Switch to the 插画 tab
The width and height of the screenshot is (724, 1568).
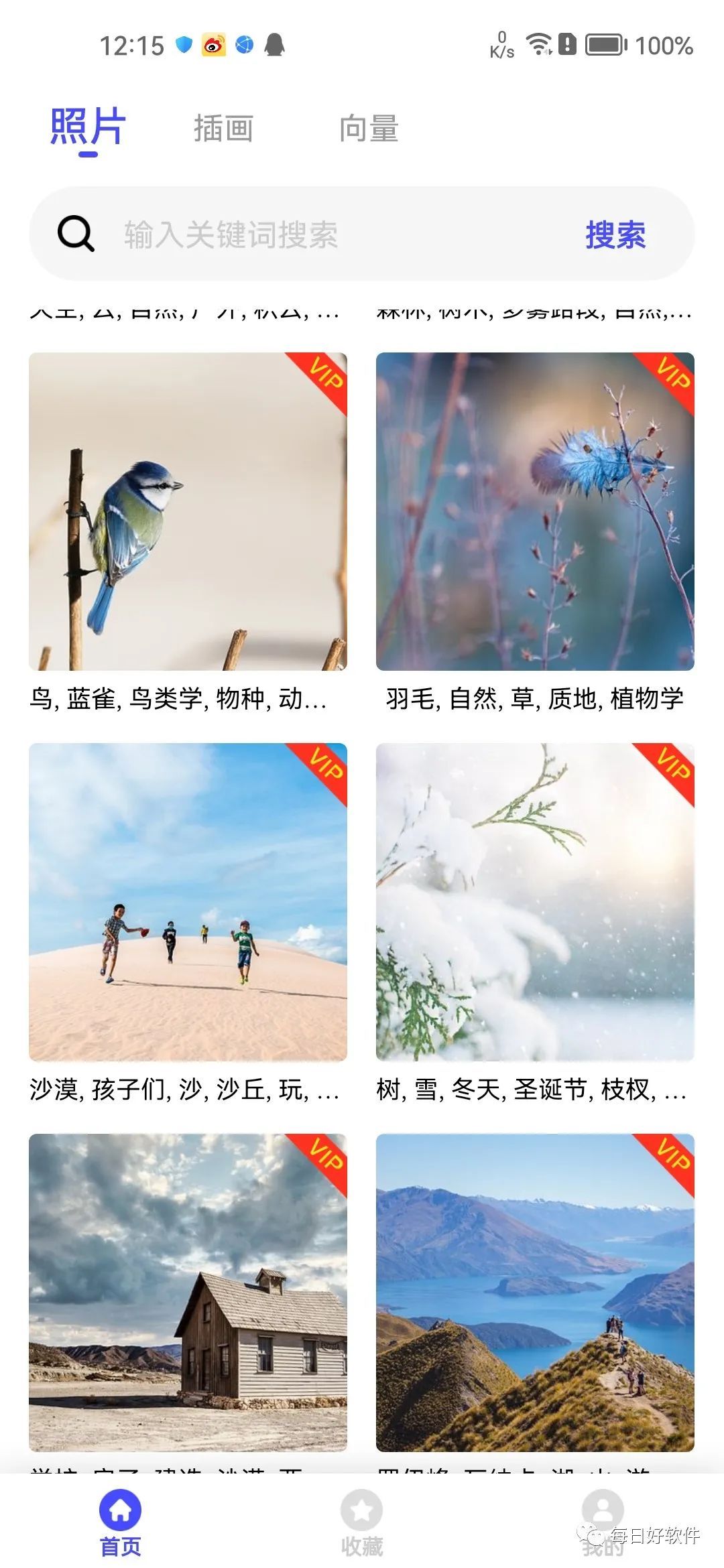(x=223, y=129)
